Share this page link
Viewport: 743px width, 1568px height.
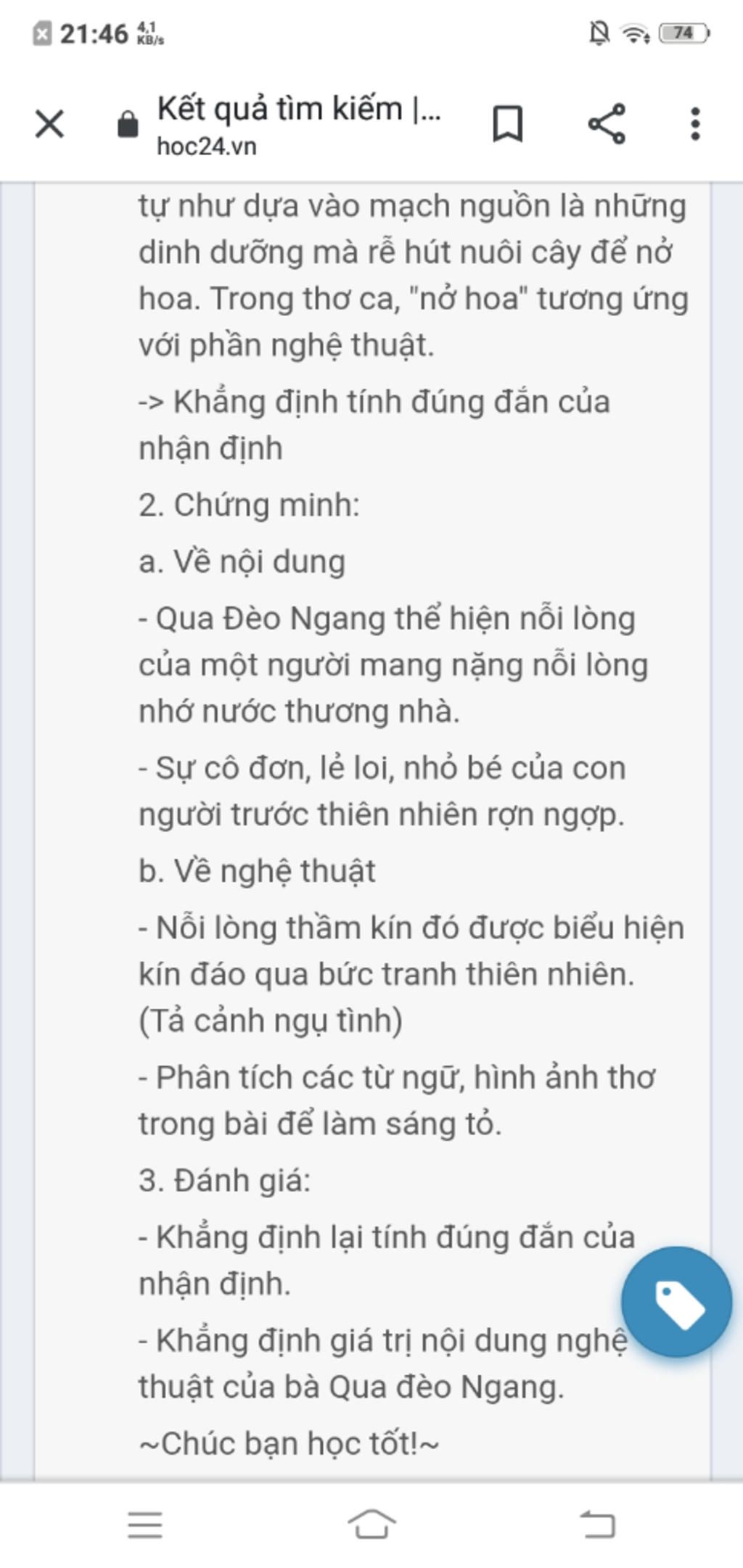(607, 124)
